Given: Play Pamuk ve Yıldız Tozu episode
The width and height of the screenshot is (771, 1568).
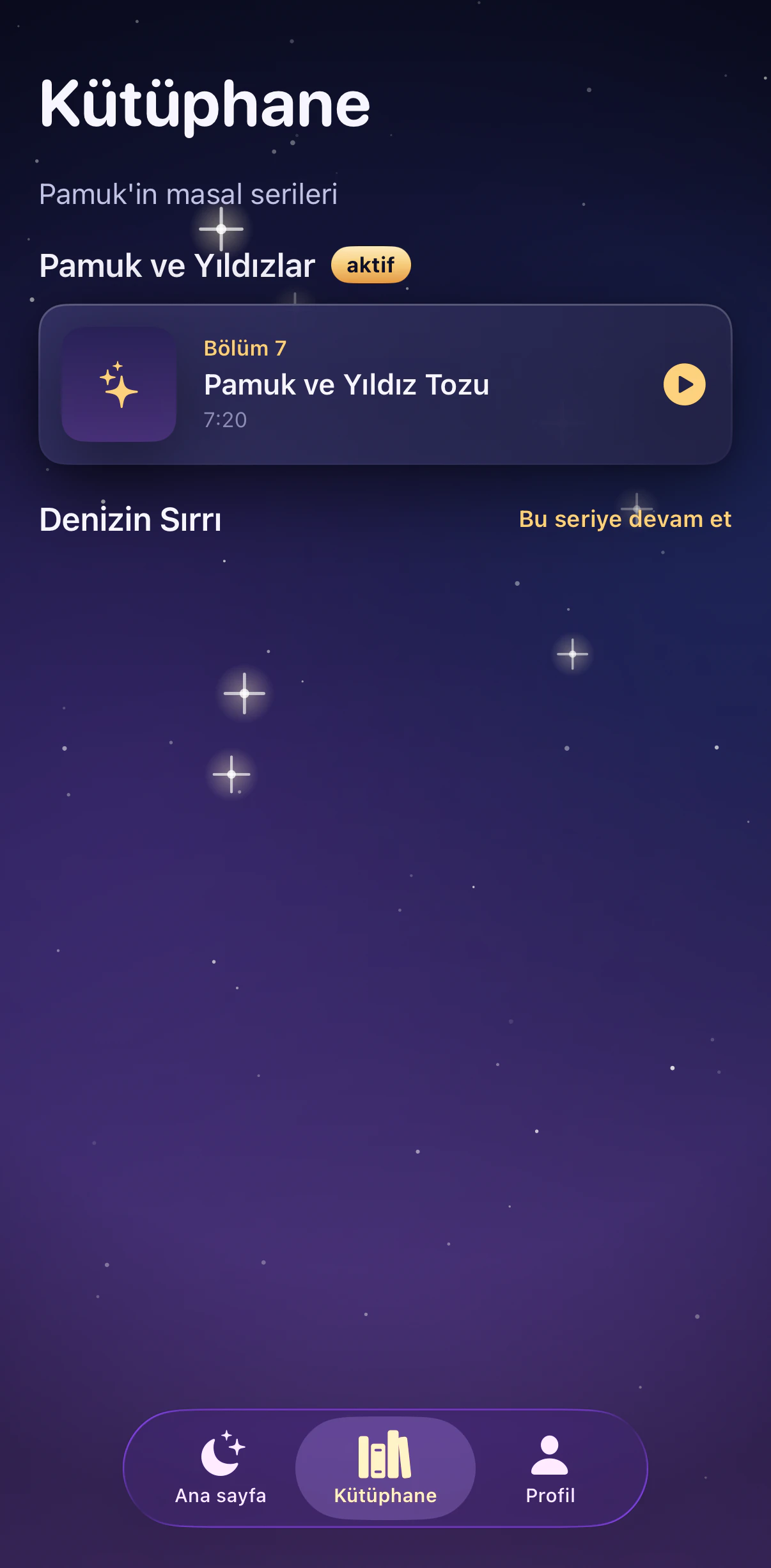Looking at the screenshot, I should [684, 384].
